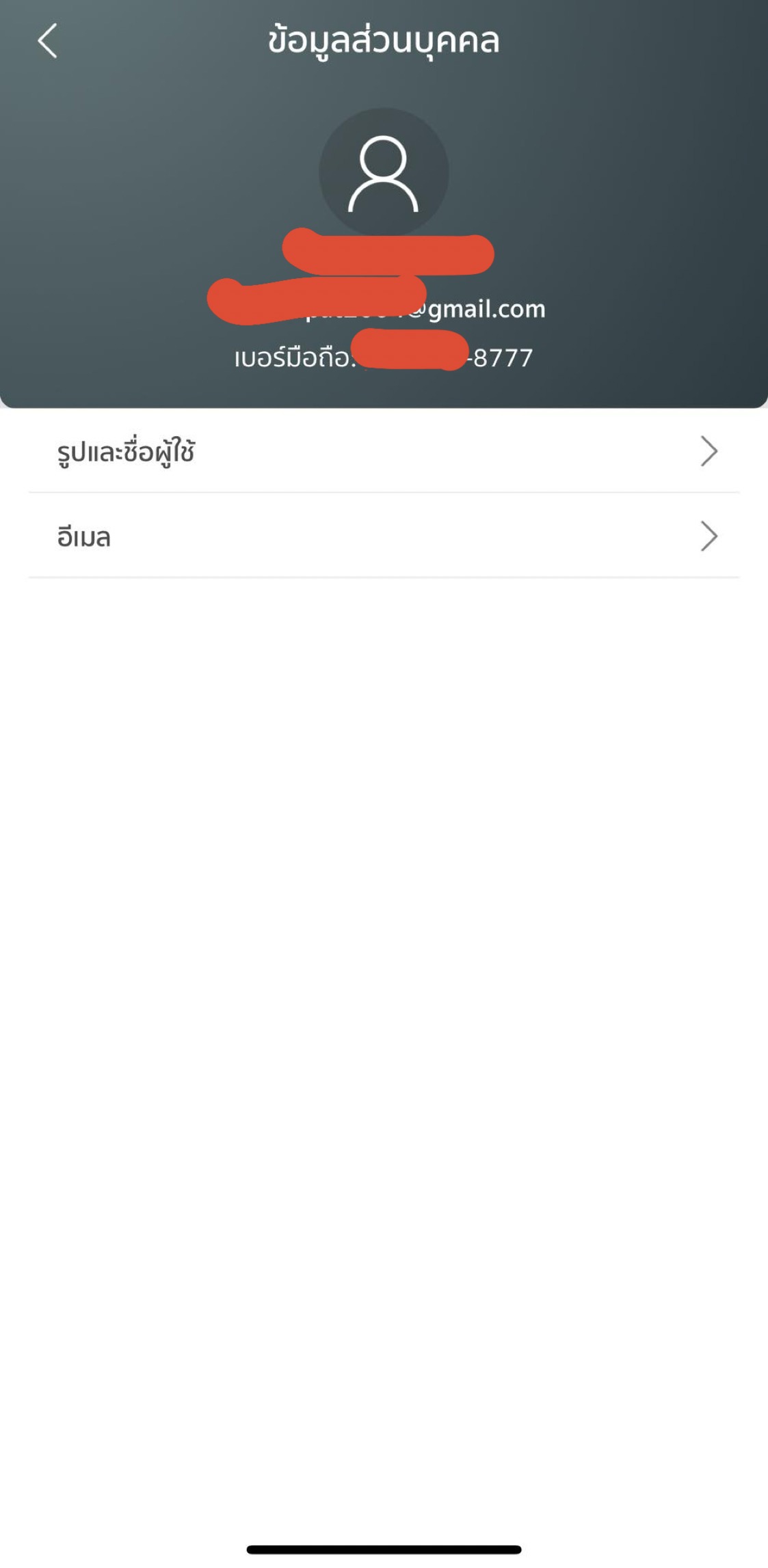
Task: Go back using the top-left arrow
Action: pyautogui.click(x=47, y=41)
